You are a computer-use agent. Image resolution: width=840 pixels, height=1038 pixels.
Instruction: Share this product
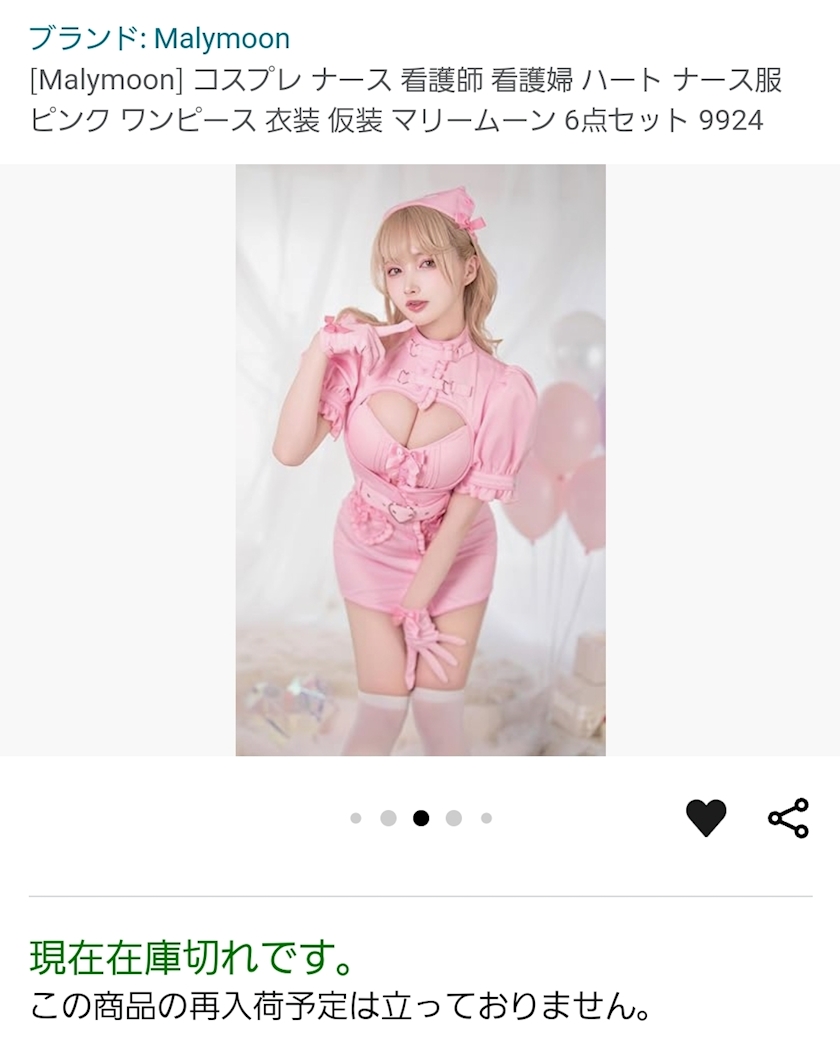tap(788, 818)
